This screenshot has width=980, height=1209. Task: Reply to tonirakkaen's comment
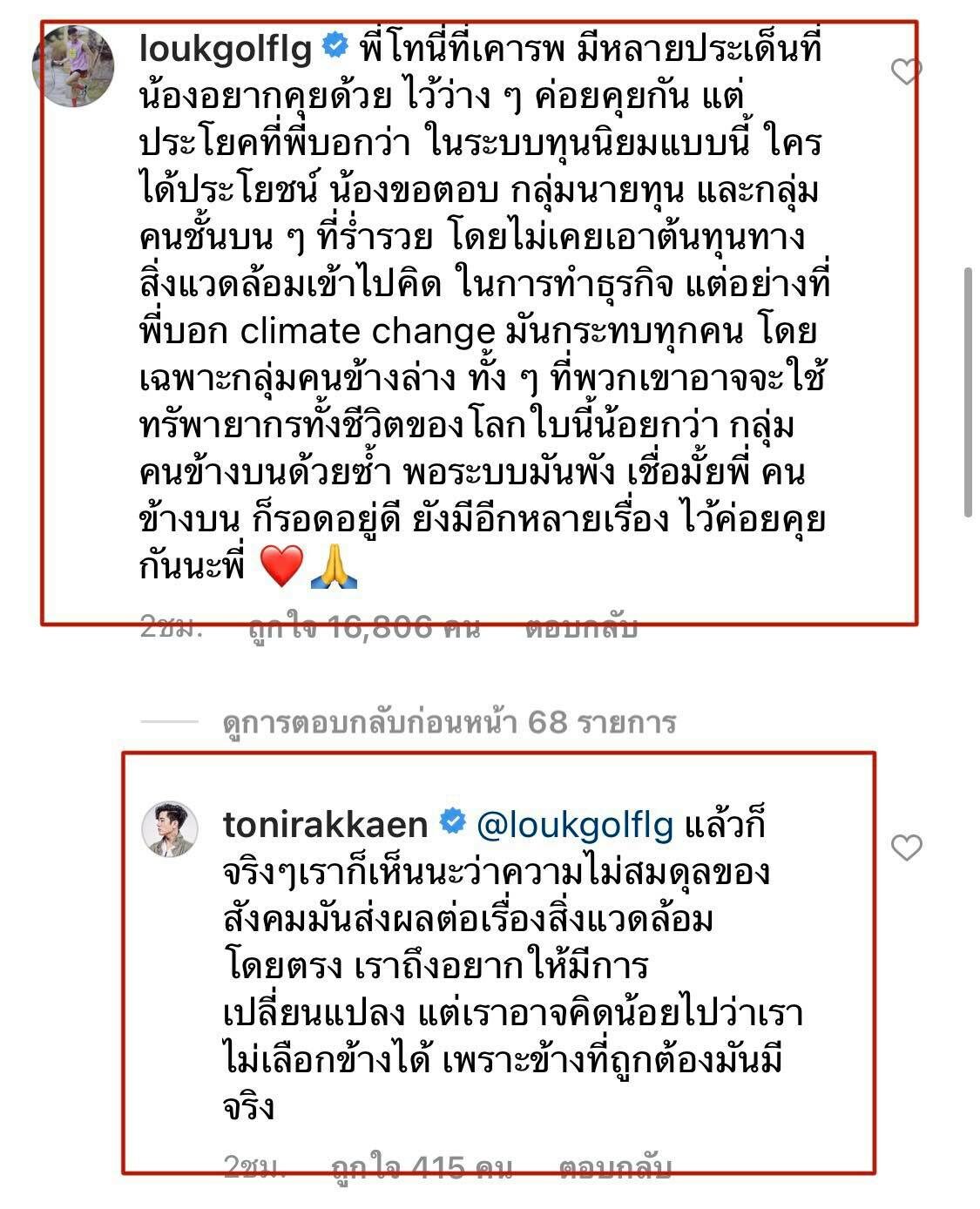pos(615,1167)
